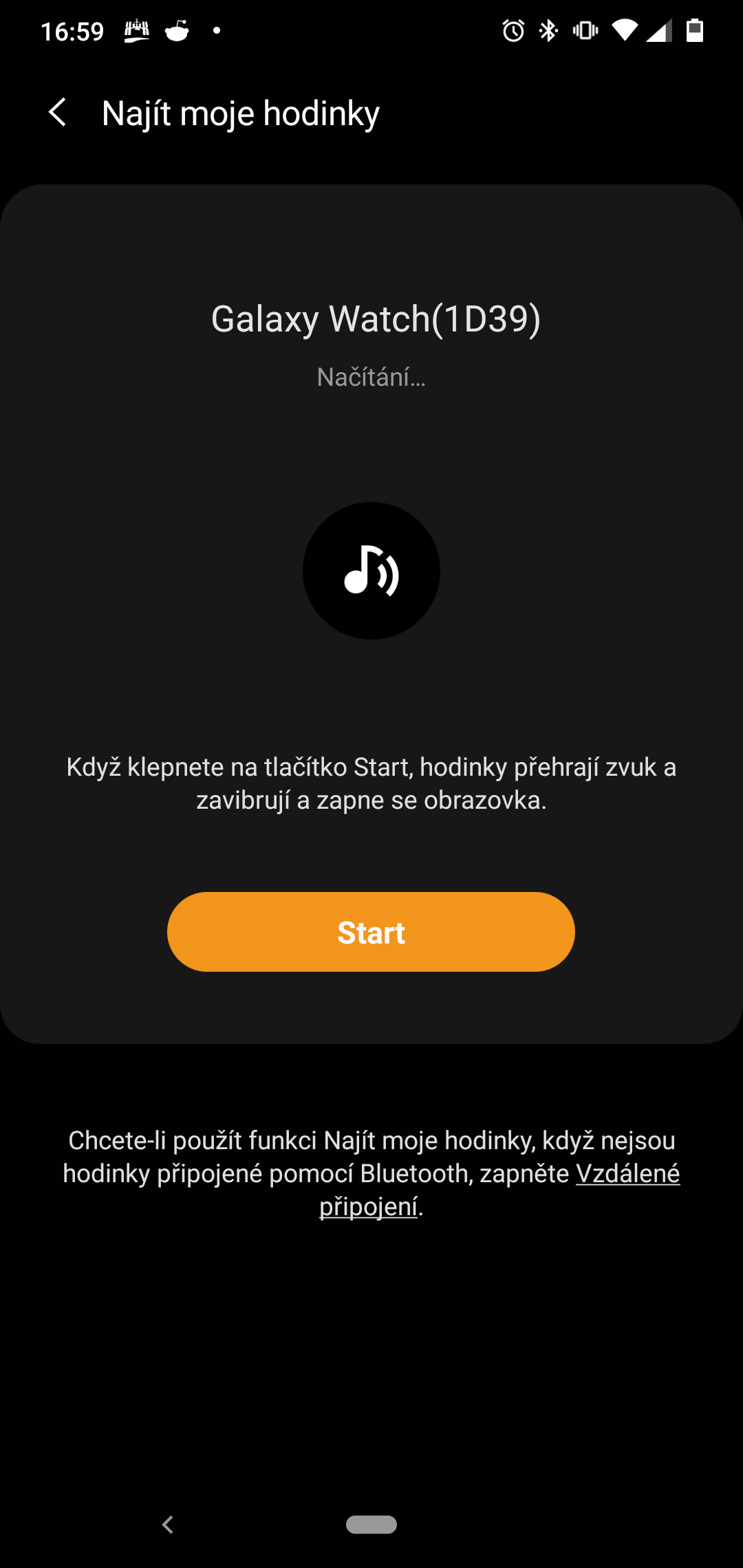Tap the Bluetooth icon in status bar
Viewport: 743px width, 1568px height.
point(548,30)
